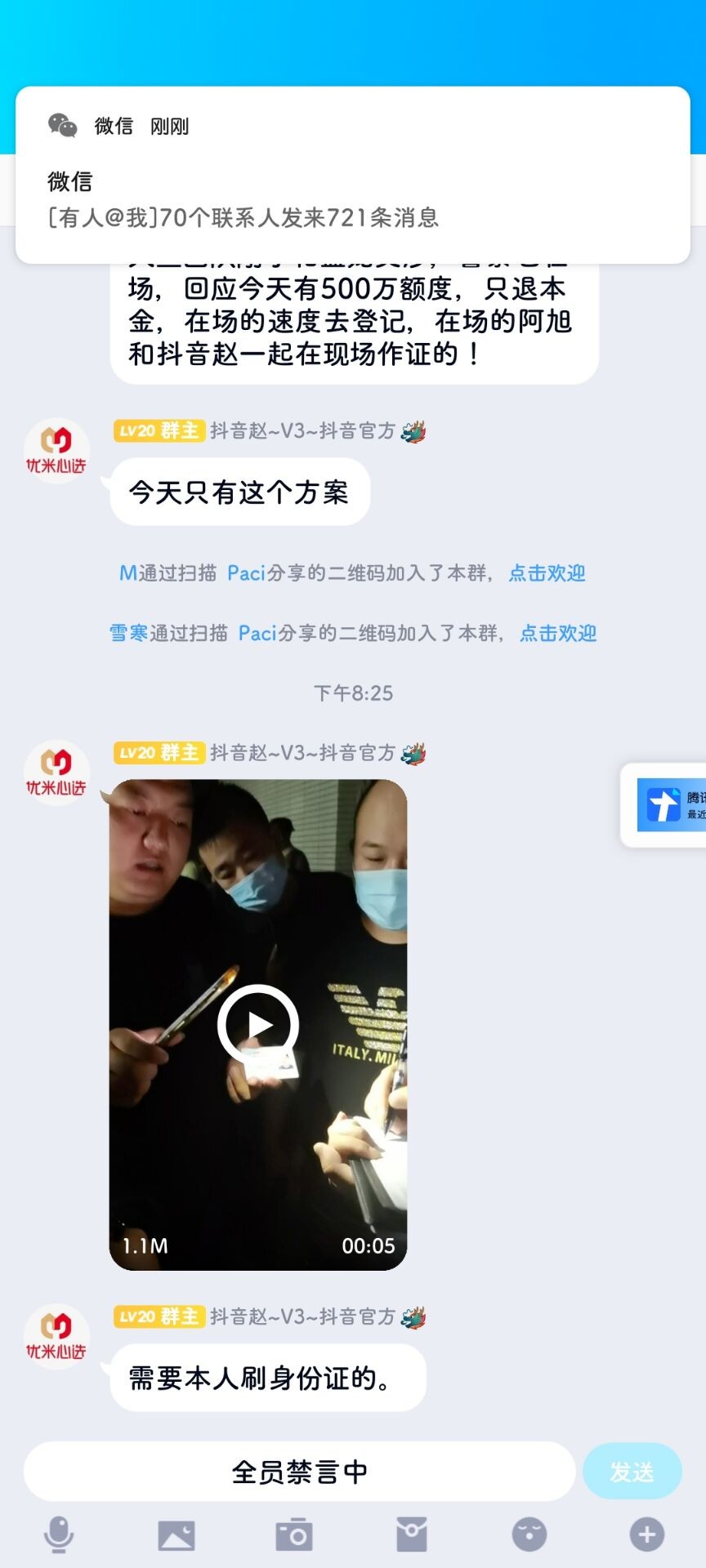
Task: Open the microphone voice input icon
Action: [59, 1535]
